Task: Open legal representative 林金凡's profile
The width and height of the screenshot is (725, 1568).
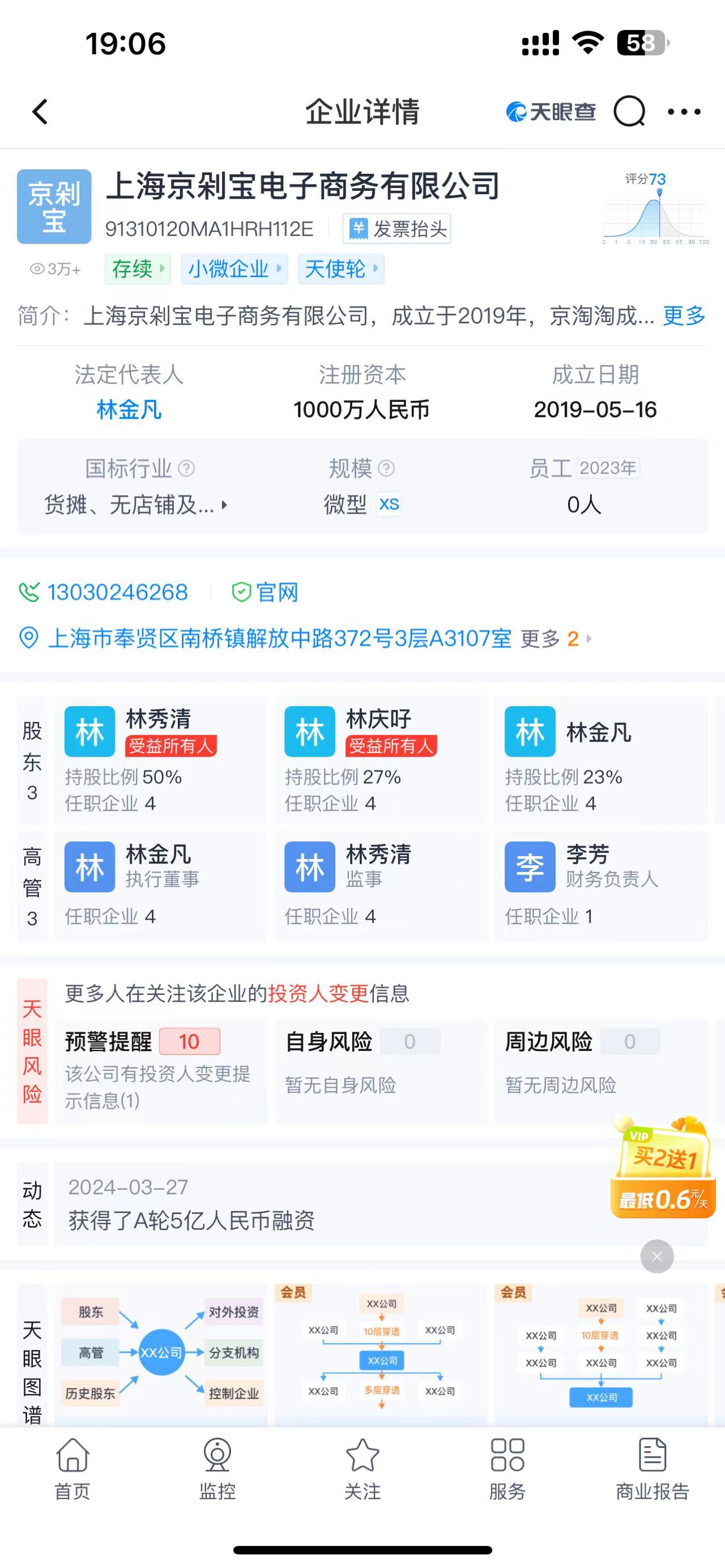Action: [x=129, y=409]
